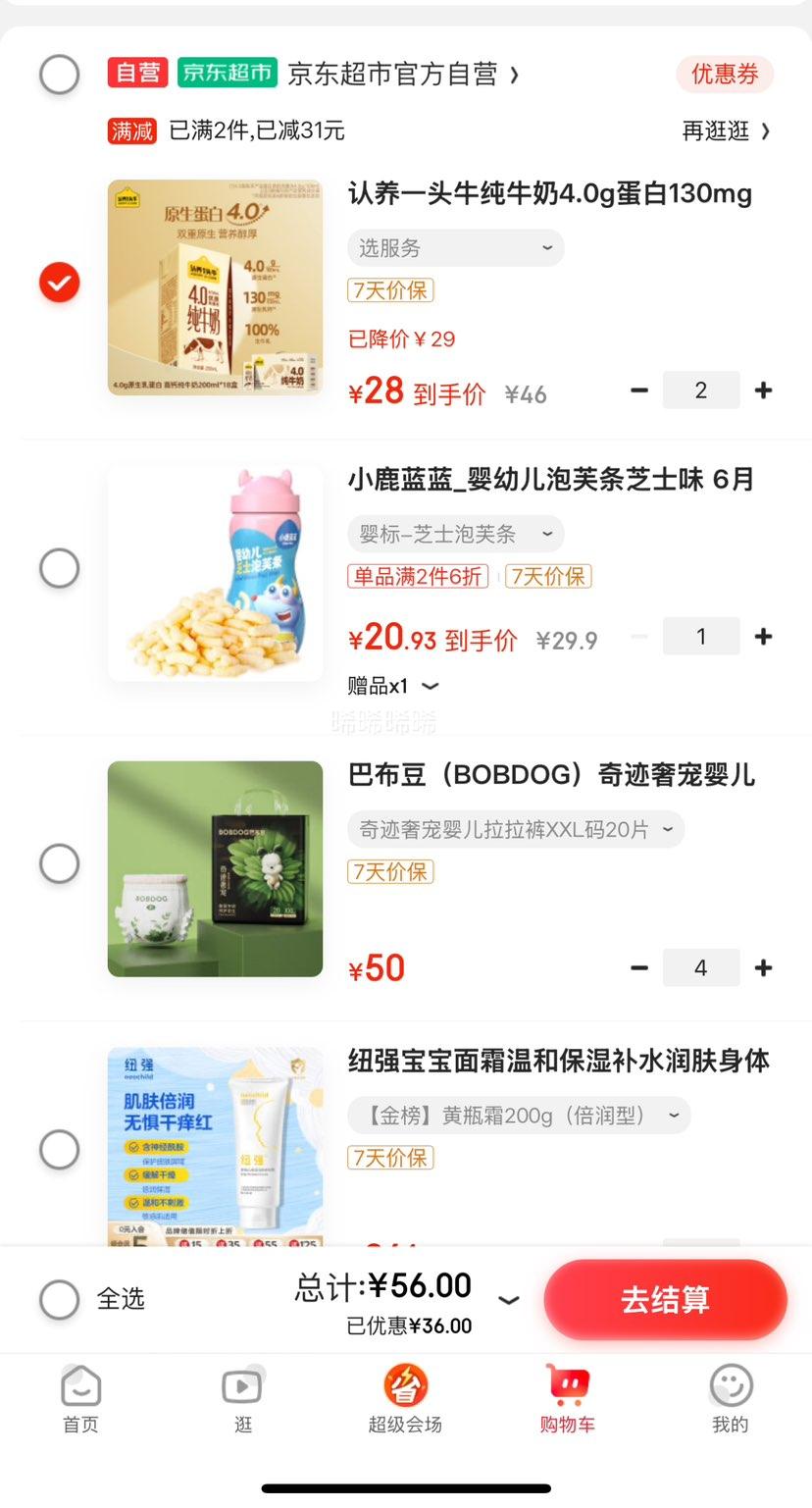
Task: Tap the 京东超市 green store badge
Action: tap(228, 74)
